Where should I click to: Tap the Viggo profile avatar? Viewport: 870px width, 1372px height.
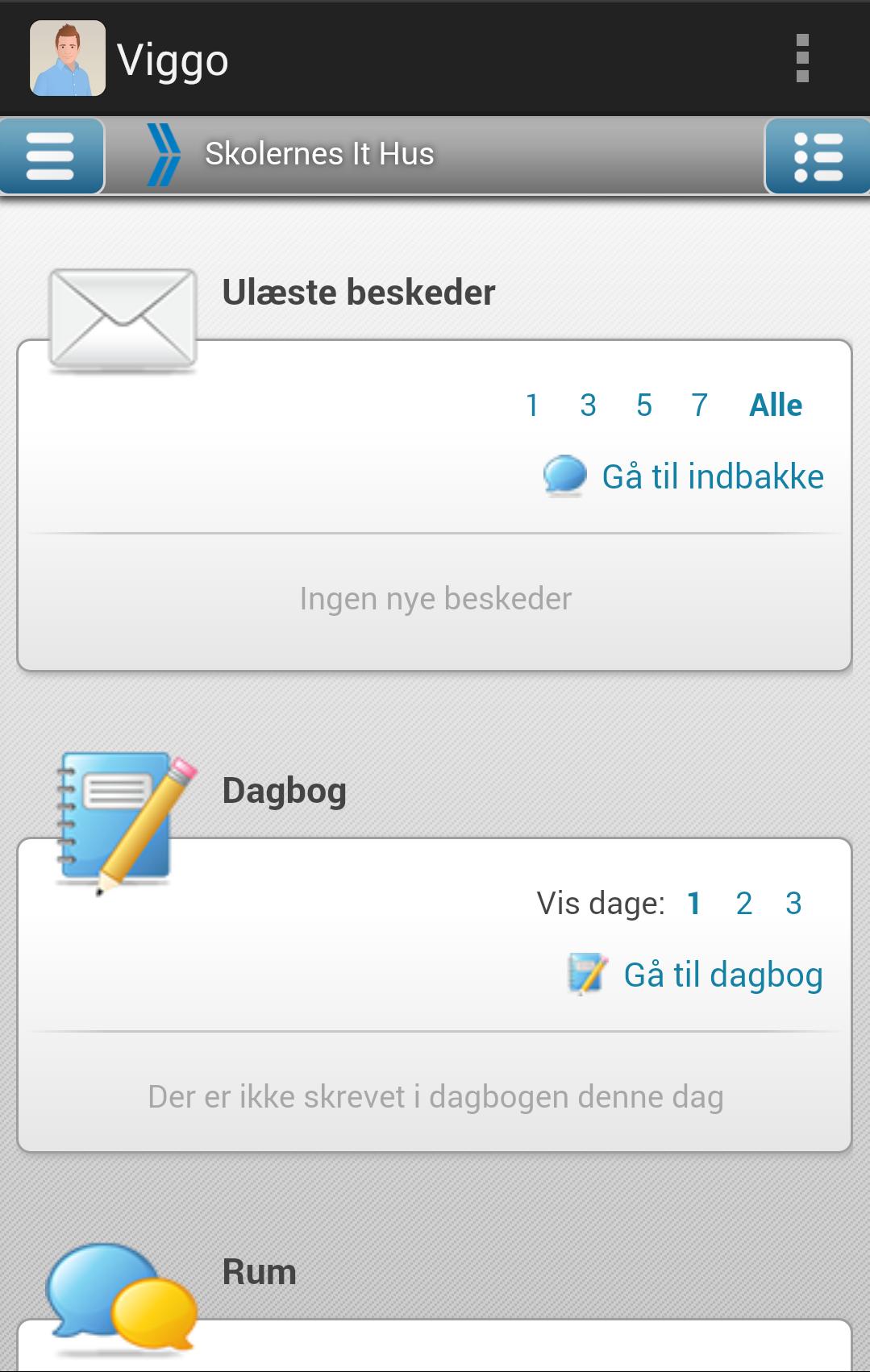pyautogui.click(x=68, y=58)
